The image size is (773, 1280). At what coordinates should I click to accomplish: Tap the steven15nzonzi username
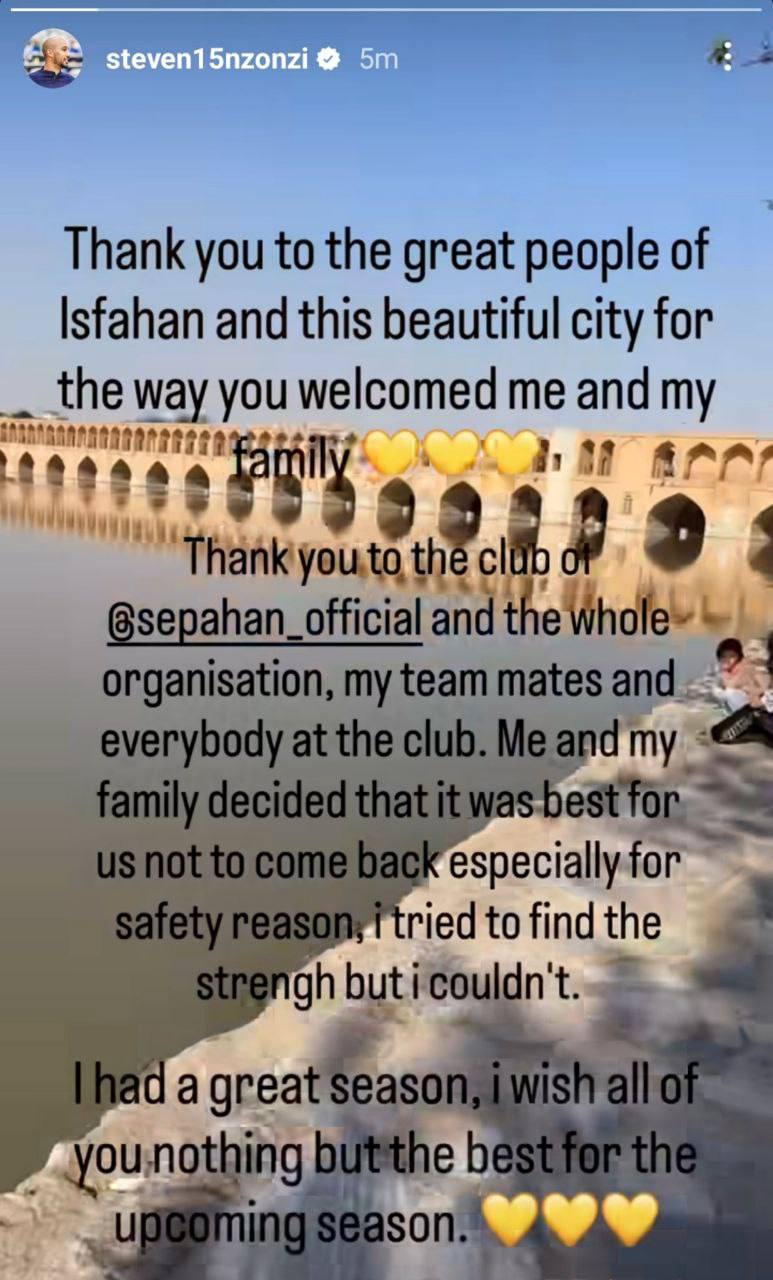tap(206, 59)
